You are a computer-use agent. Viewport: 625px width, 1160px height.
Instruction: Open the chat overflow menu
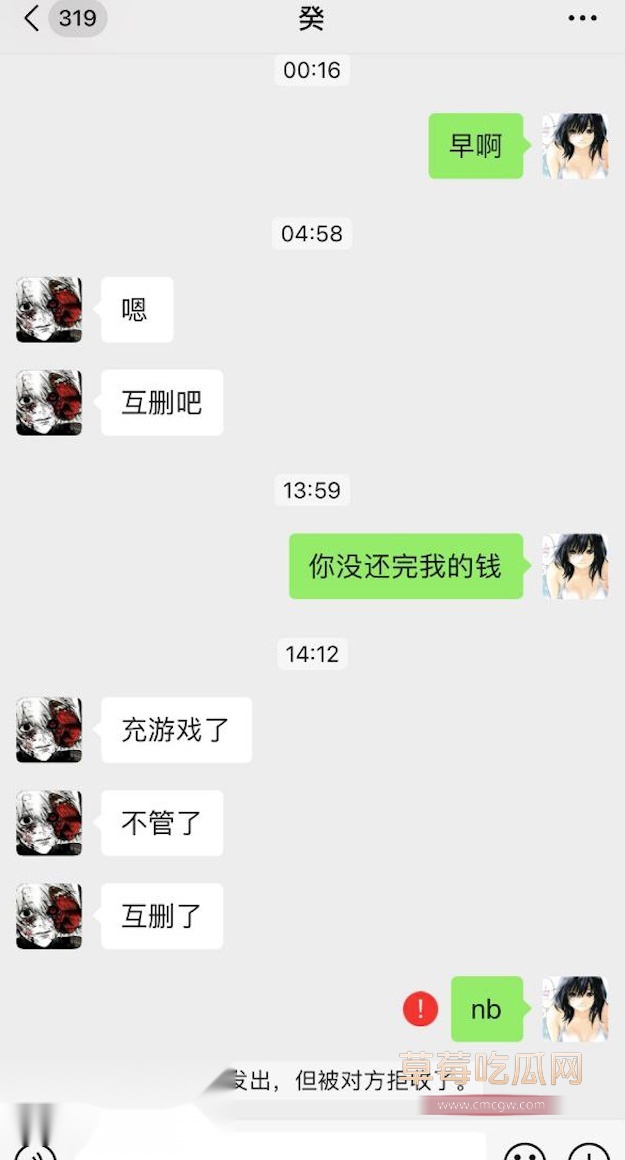(582, 18)
